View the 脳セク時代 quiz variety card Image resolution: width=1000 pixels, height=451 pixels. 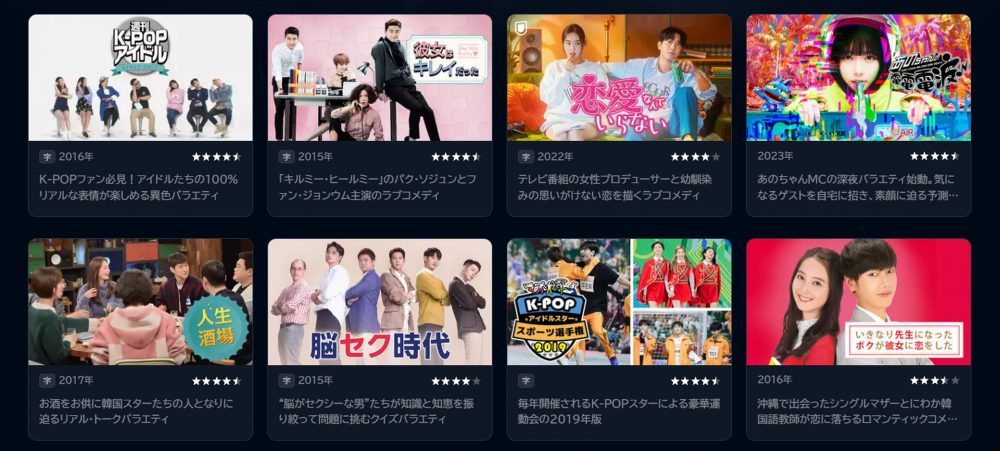point(379,302)
